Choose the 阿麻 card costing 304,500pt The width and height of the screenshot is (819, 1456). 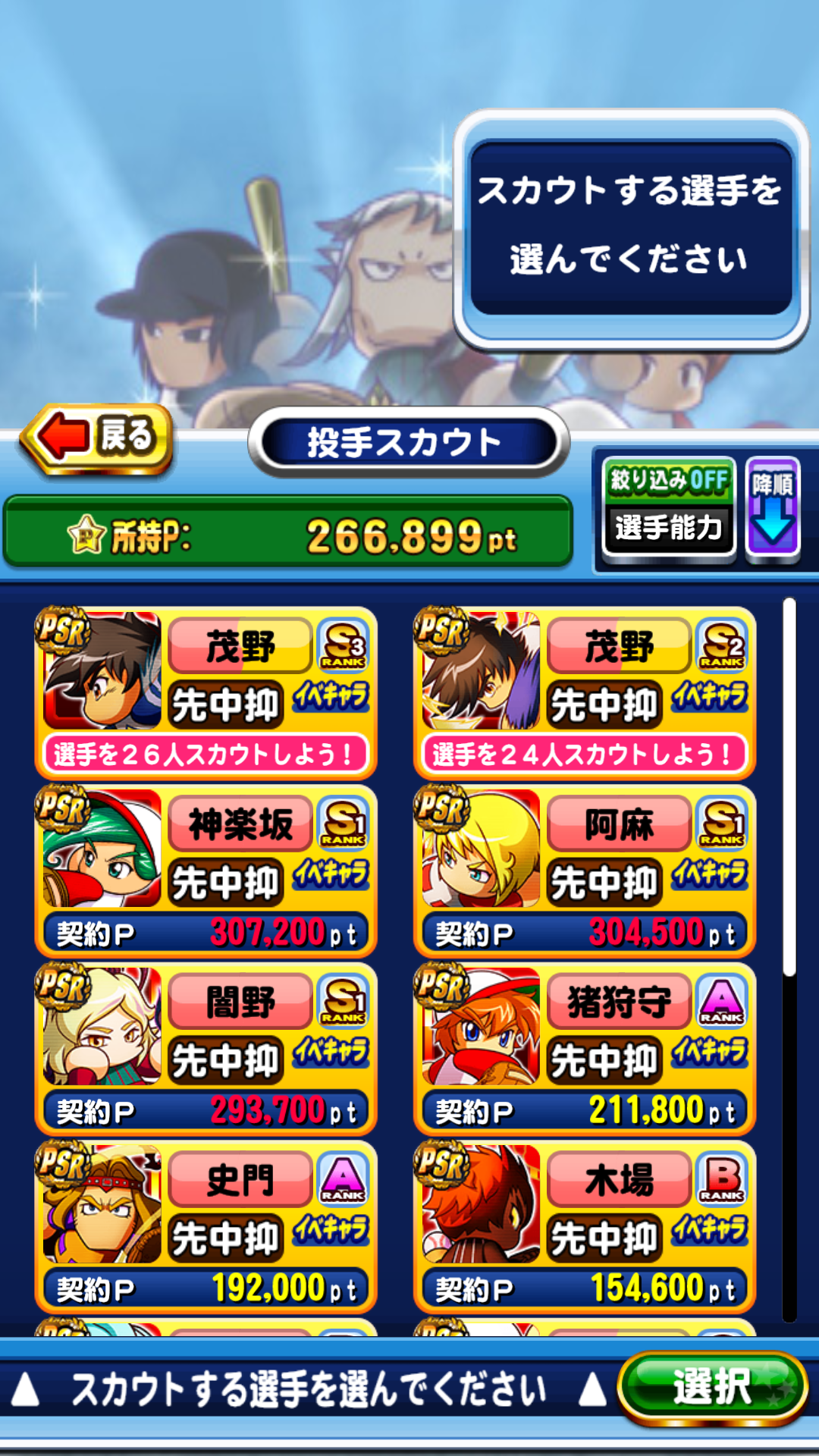pyautogui.click(x=584, y=871)
